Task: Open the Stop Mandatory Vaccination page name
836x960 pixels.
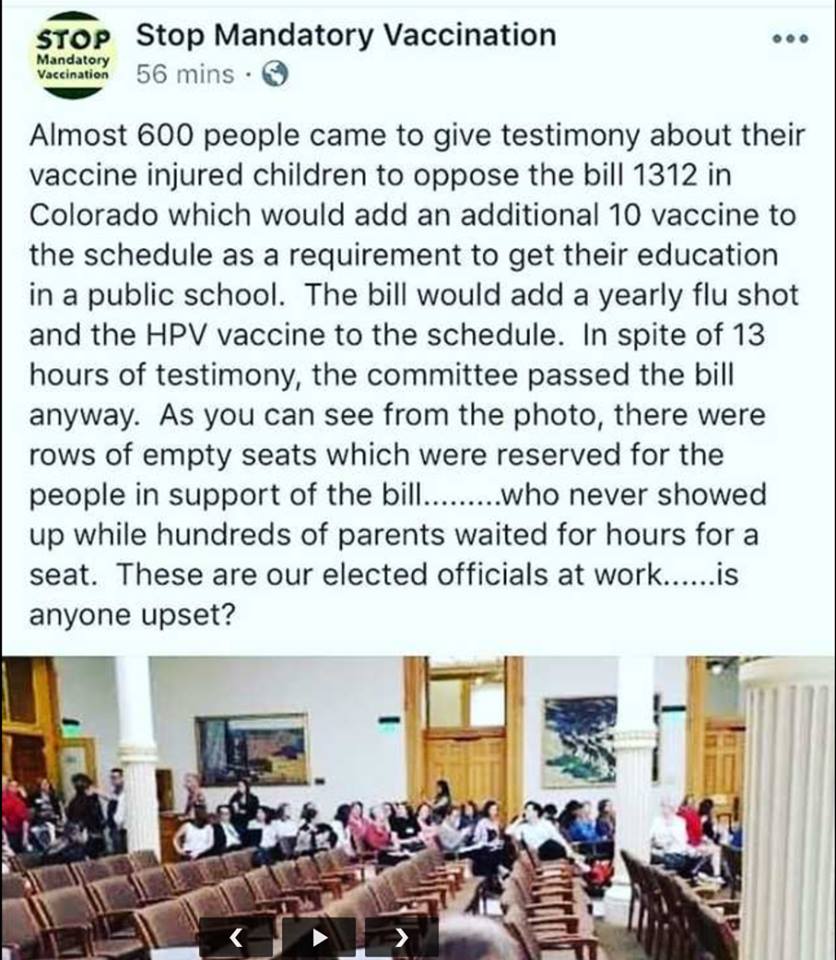Action: [x=345, y=35]
